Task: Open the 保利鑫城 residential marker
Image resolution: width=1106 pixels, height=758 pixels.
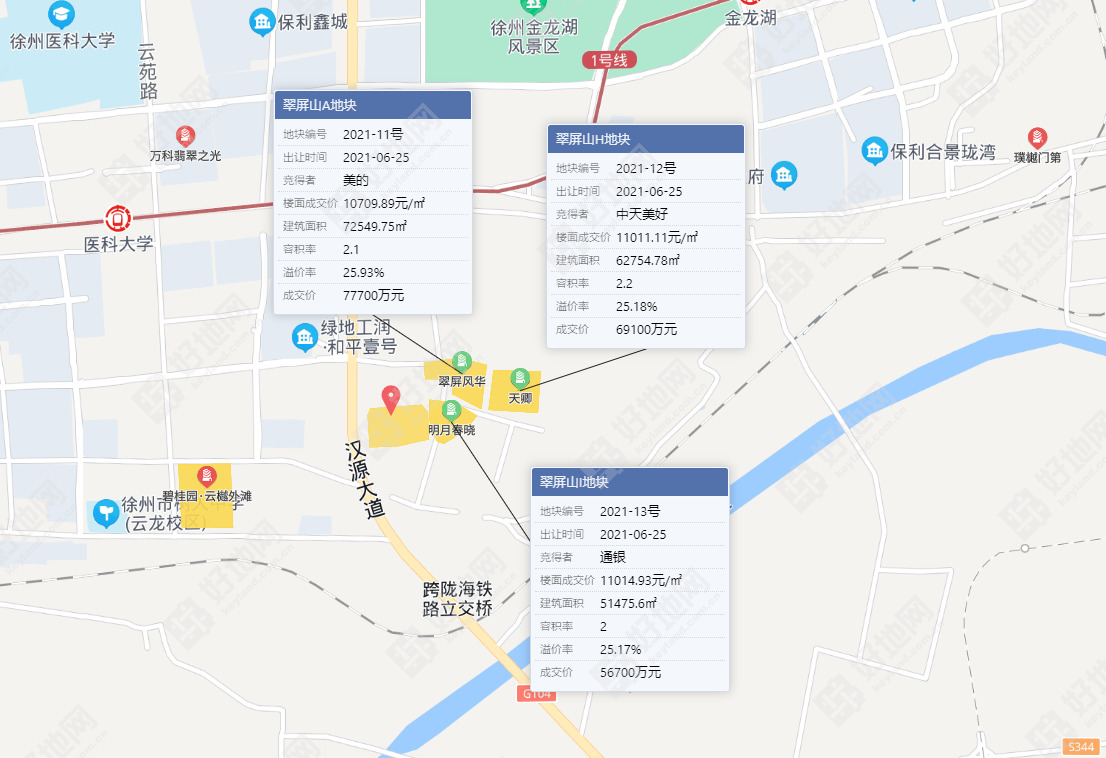Action: click(263, 21)
